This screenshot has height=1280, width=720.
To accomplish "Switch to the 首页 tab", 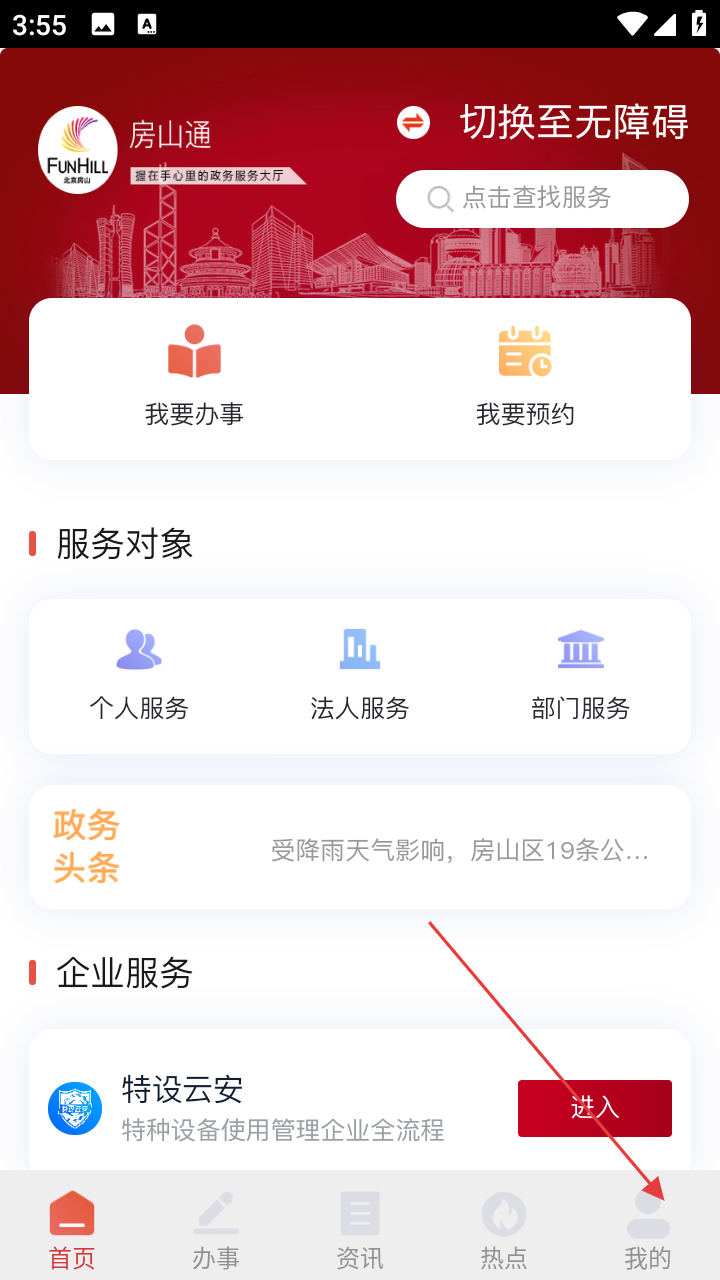I will [72, 1229].
